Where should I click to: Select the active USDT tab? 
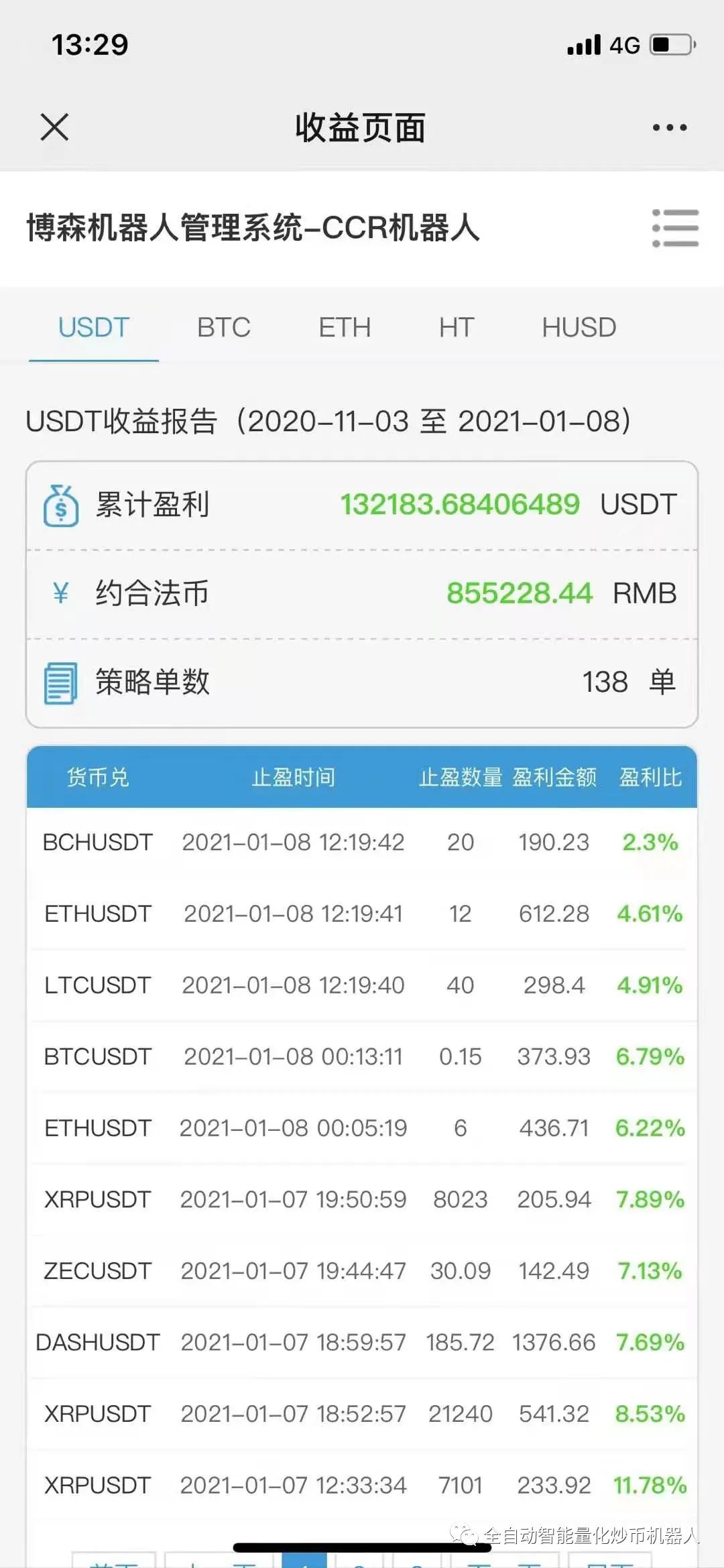click(x=94, y=327)
